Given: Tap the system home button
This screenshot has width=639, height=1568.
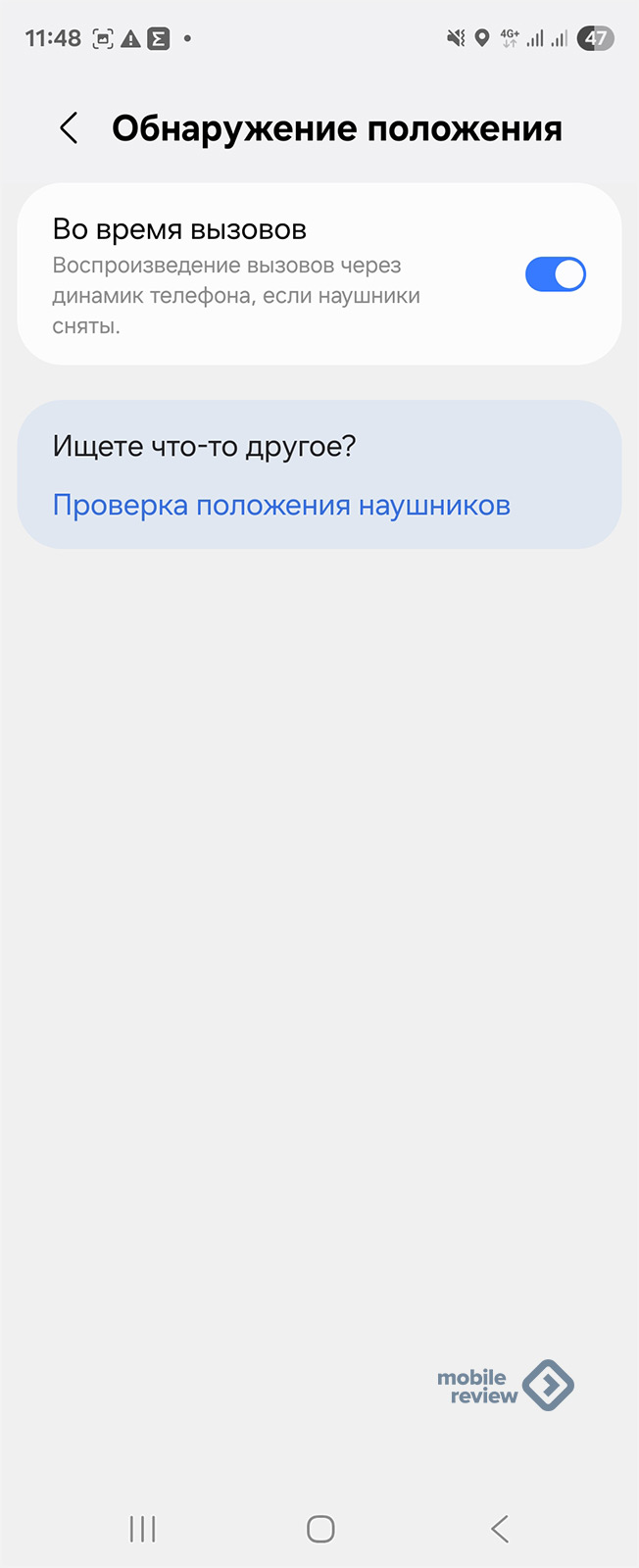Looking at the screenshot, I should pos(320,1528).
